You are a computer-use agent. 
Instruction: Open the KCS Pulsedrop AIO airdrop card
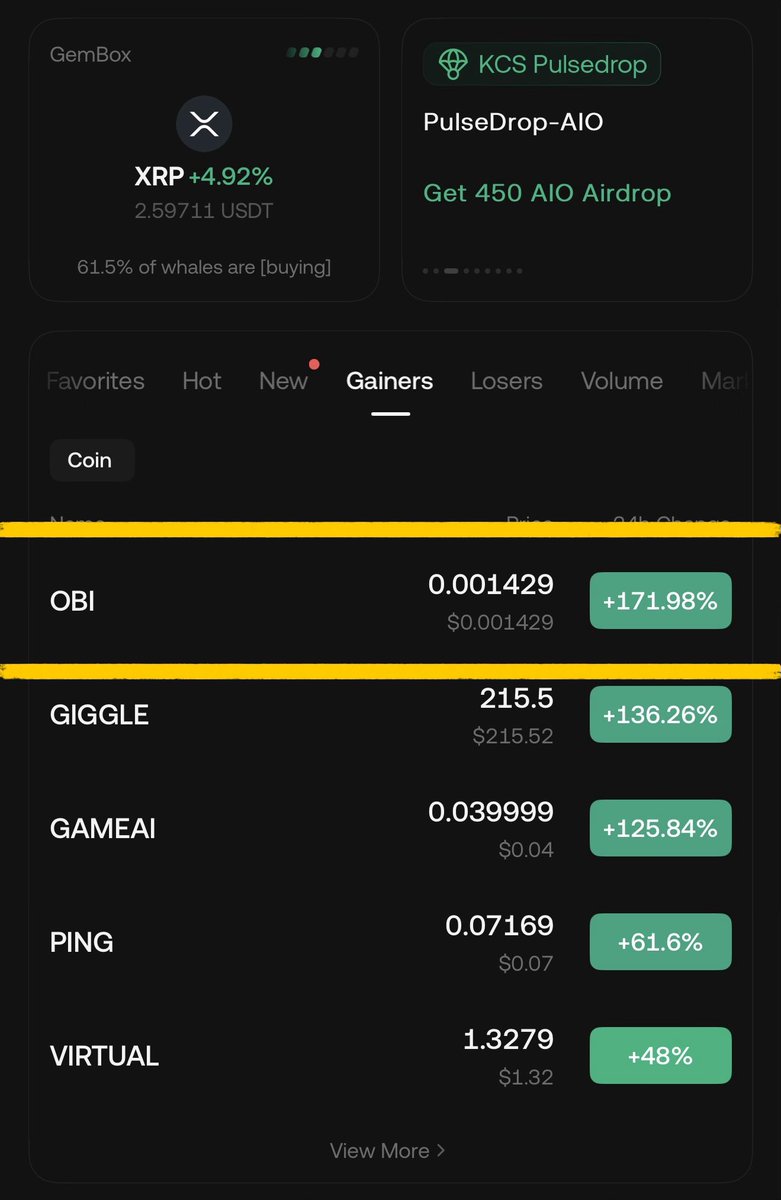click(577, 160)
